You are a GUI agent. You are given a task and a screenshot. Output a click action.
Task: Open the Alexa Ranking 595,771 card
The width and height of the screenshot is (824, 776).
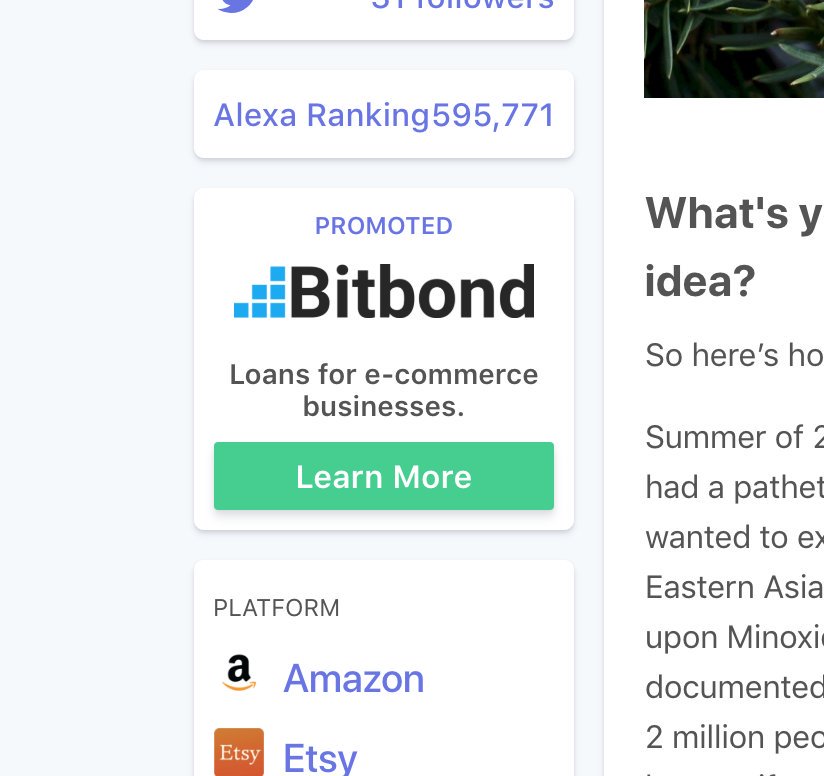coord(384,115)
